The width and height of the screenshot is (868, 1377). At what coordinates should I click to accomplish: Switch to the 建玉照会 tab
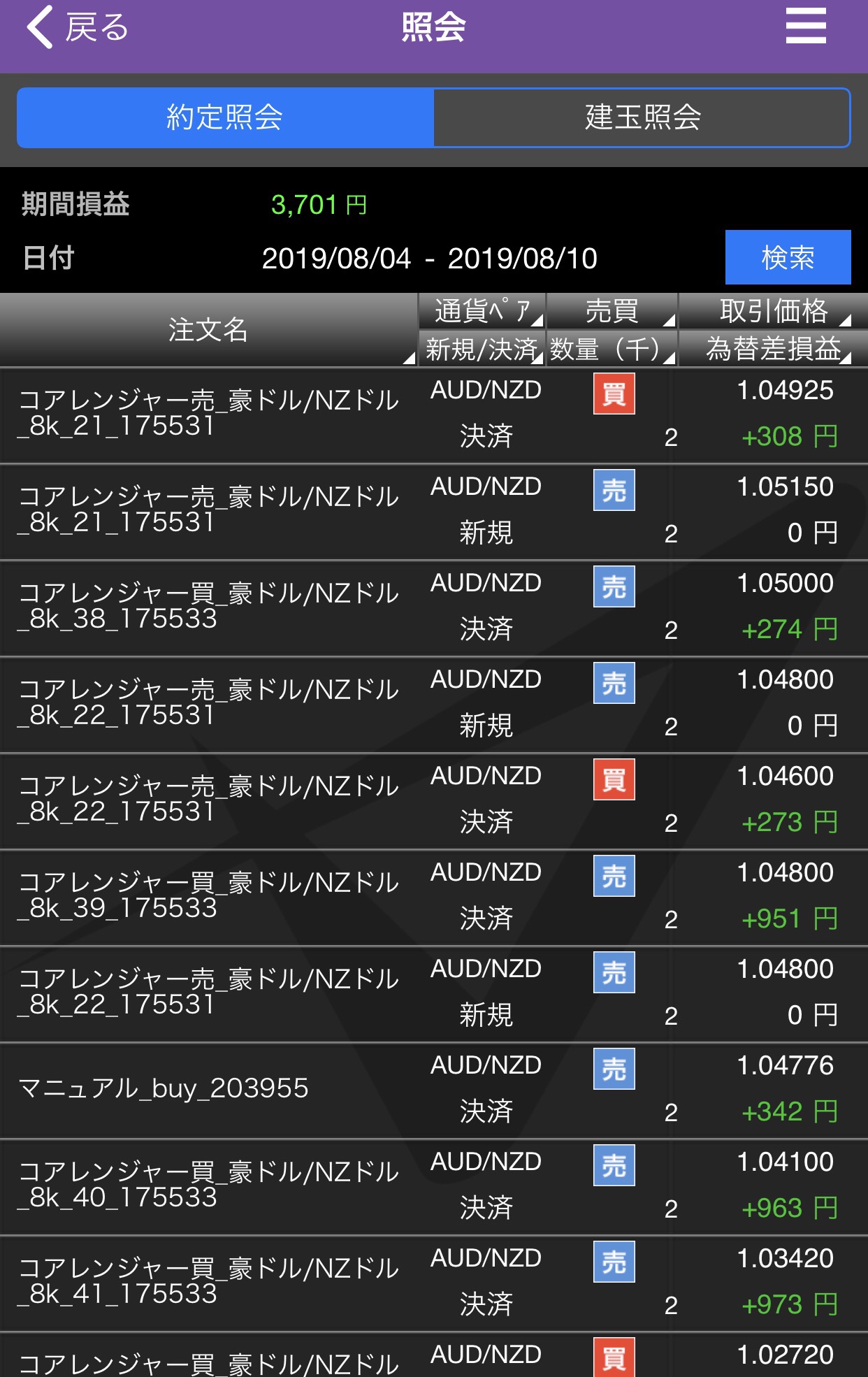[642, 117]
